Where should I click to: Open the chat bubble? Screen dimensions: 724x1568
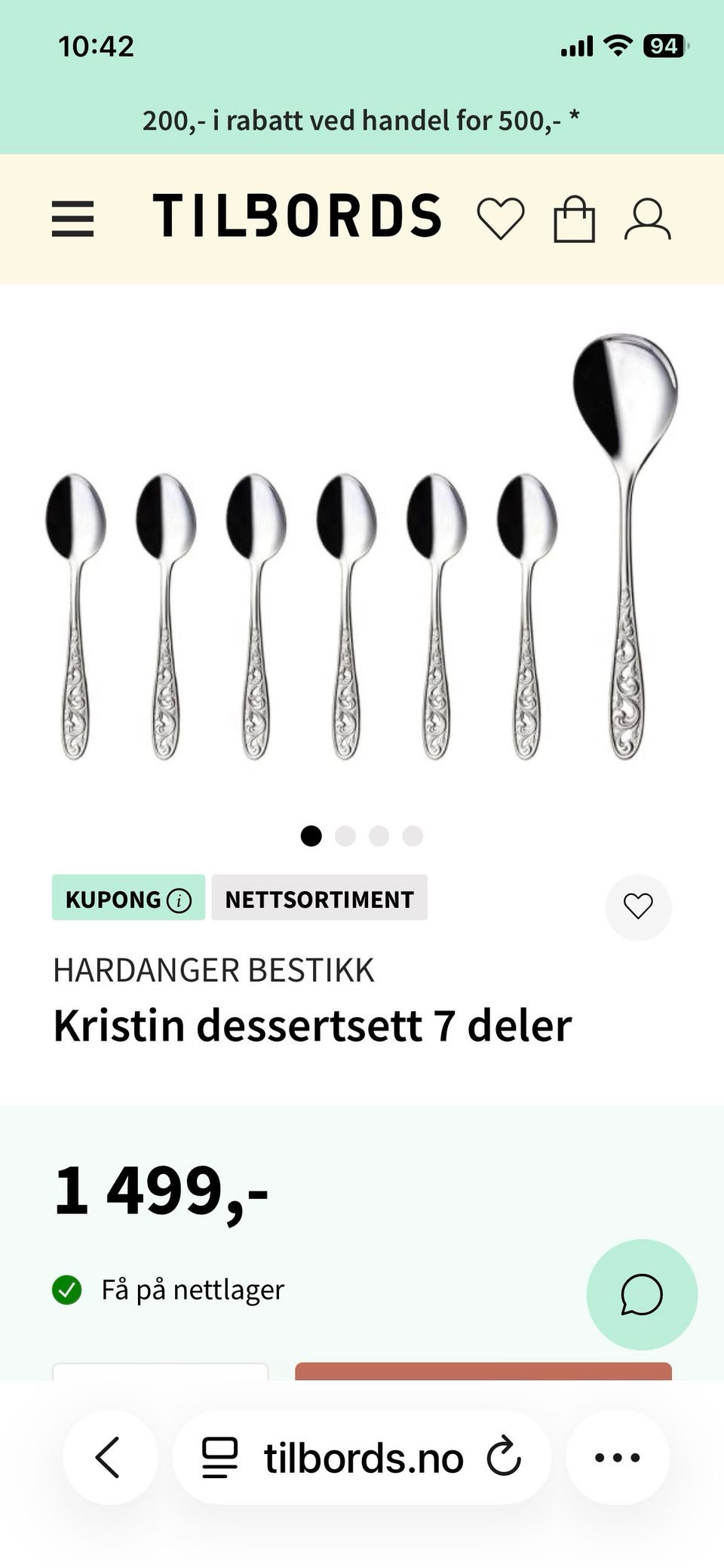tap(642, 1295)
